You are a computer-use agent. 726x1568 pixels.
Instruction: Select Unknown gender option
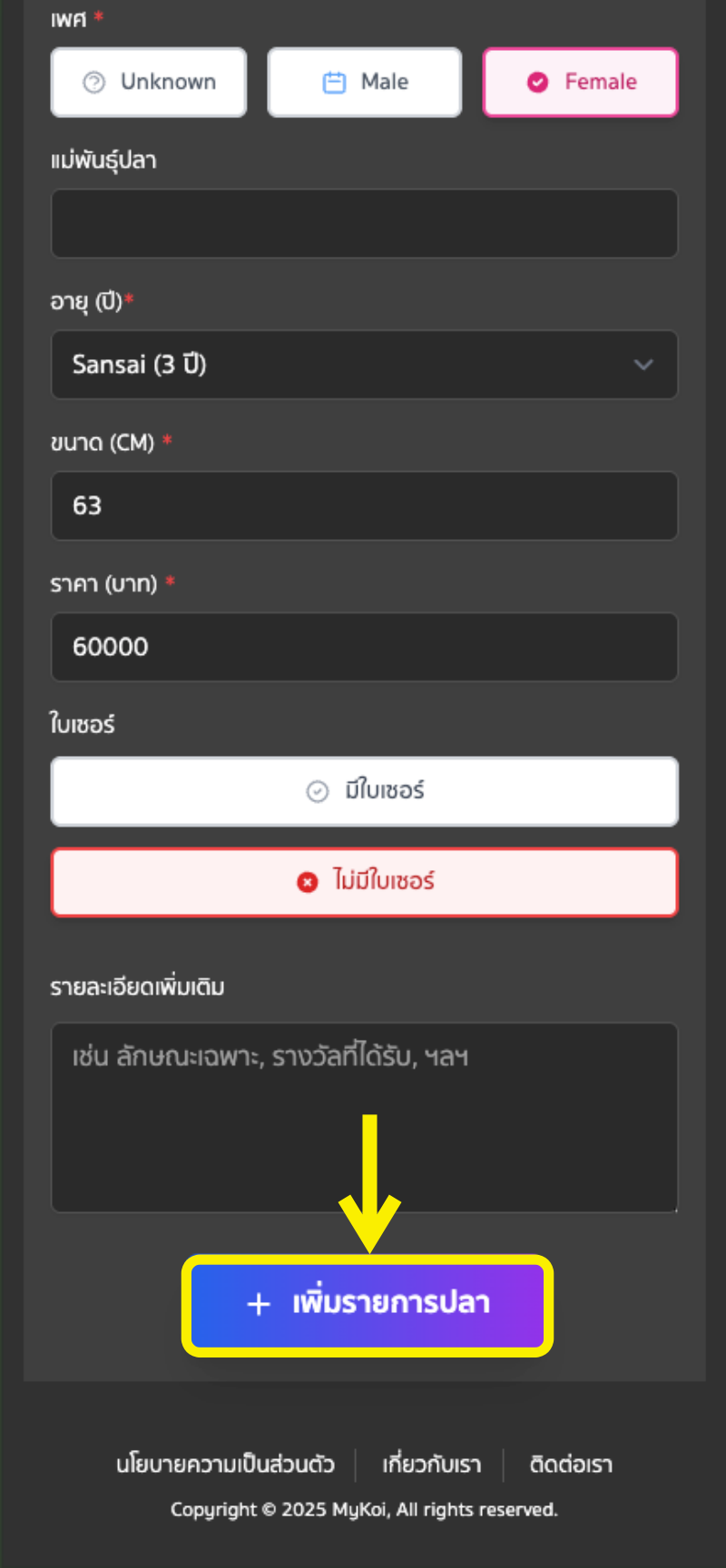tap(149, 83)
